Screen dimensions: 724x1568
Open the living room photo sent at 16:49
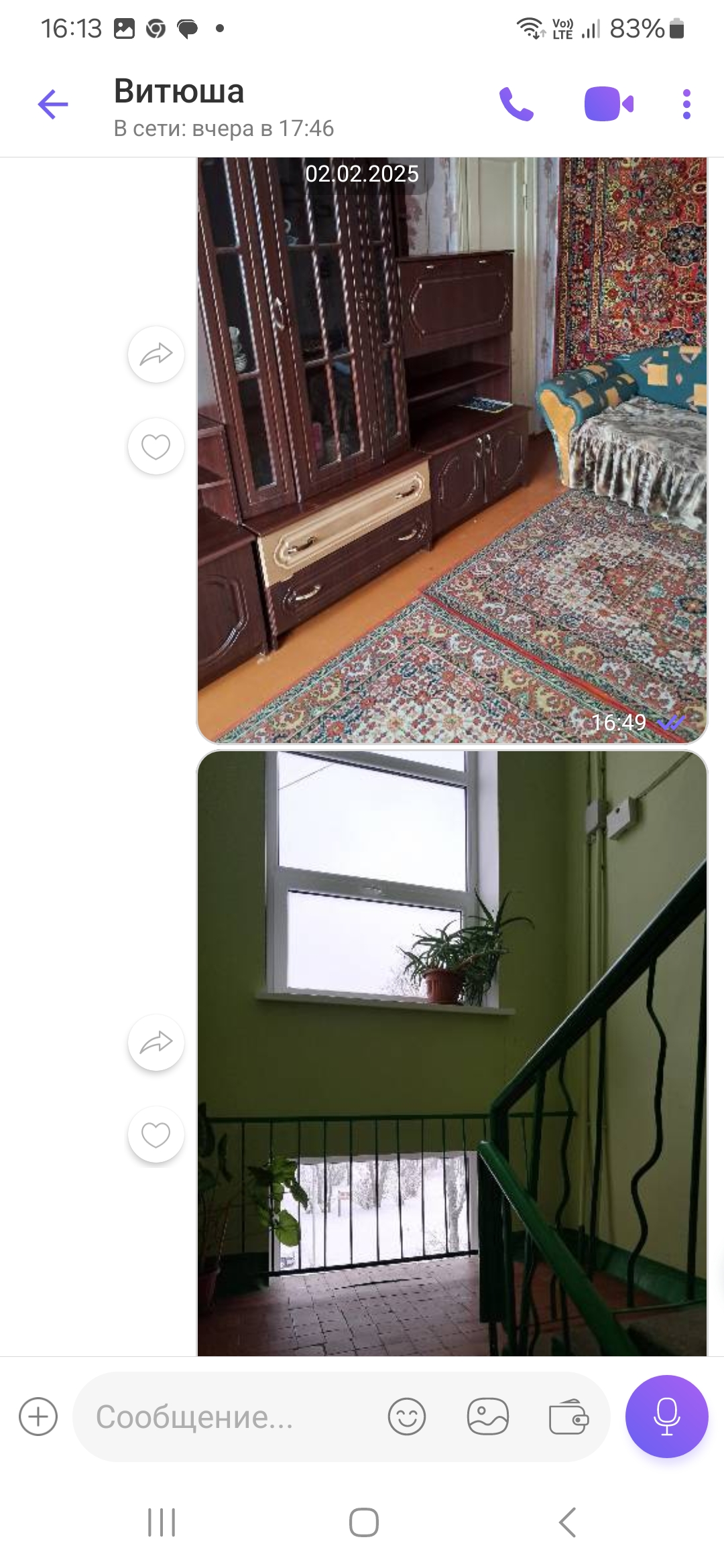click(452, 450)
